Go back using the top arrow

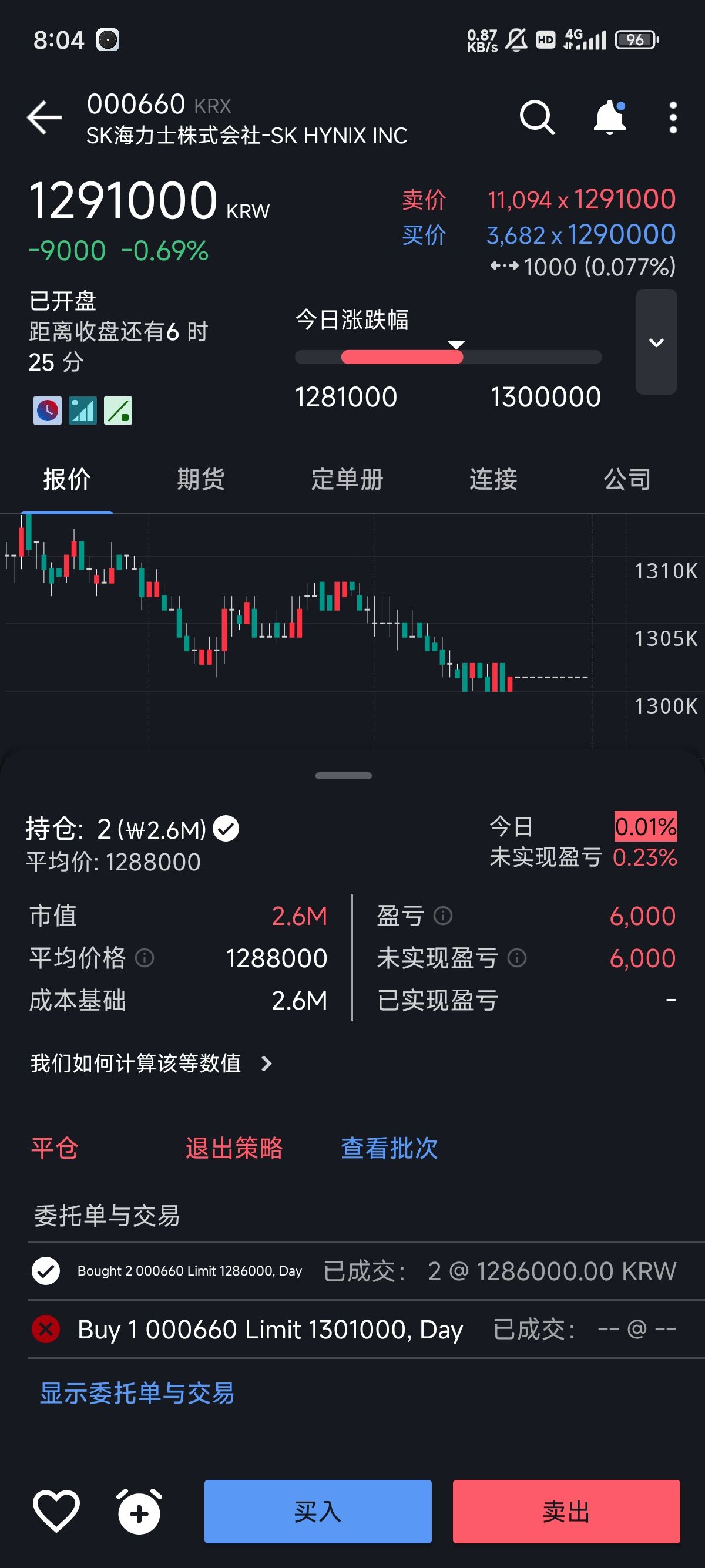[x=45, y=117]
